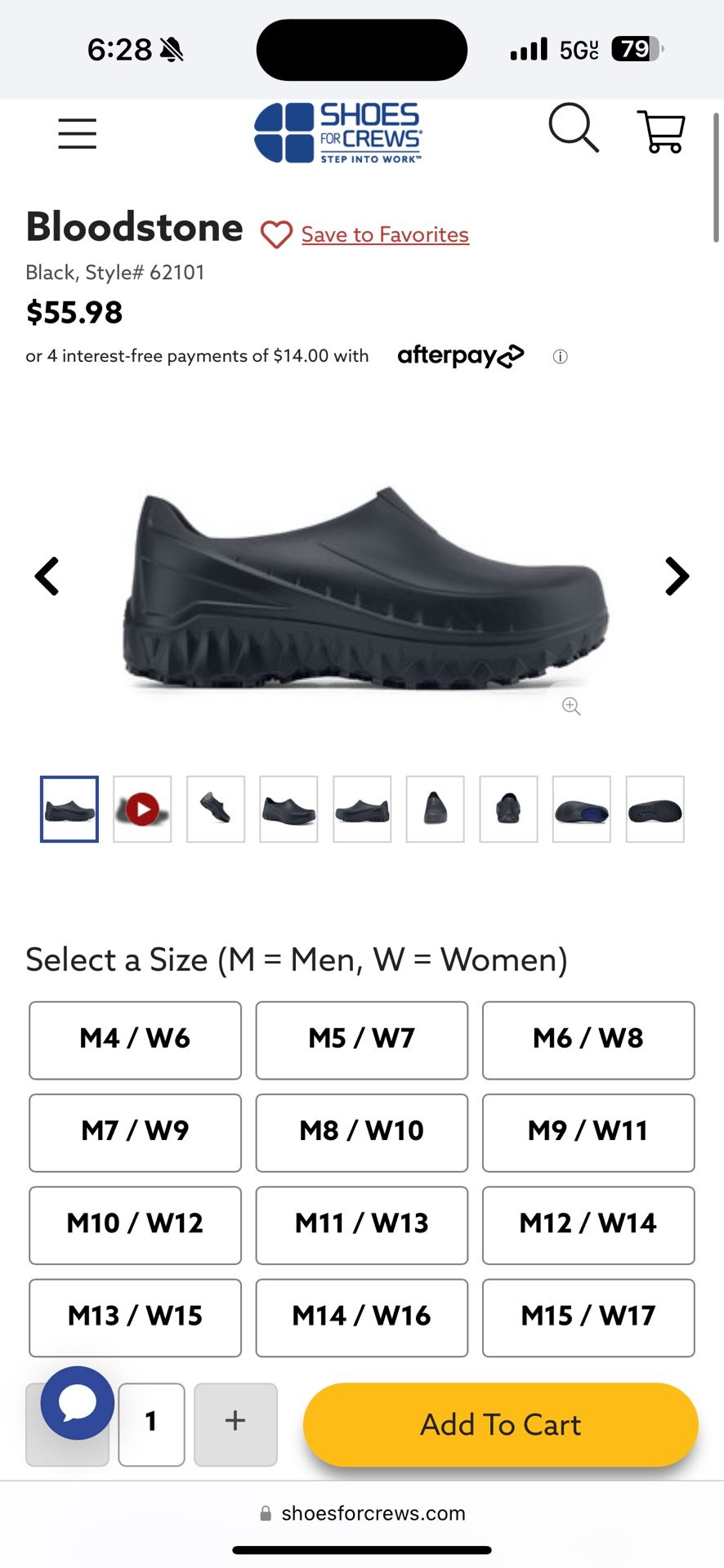Select size M12 / W14

[x=588, y=1225]
